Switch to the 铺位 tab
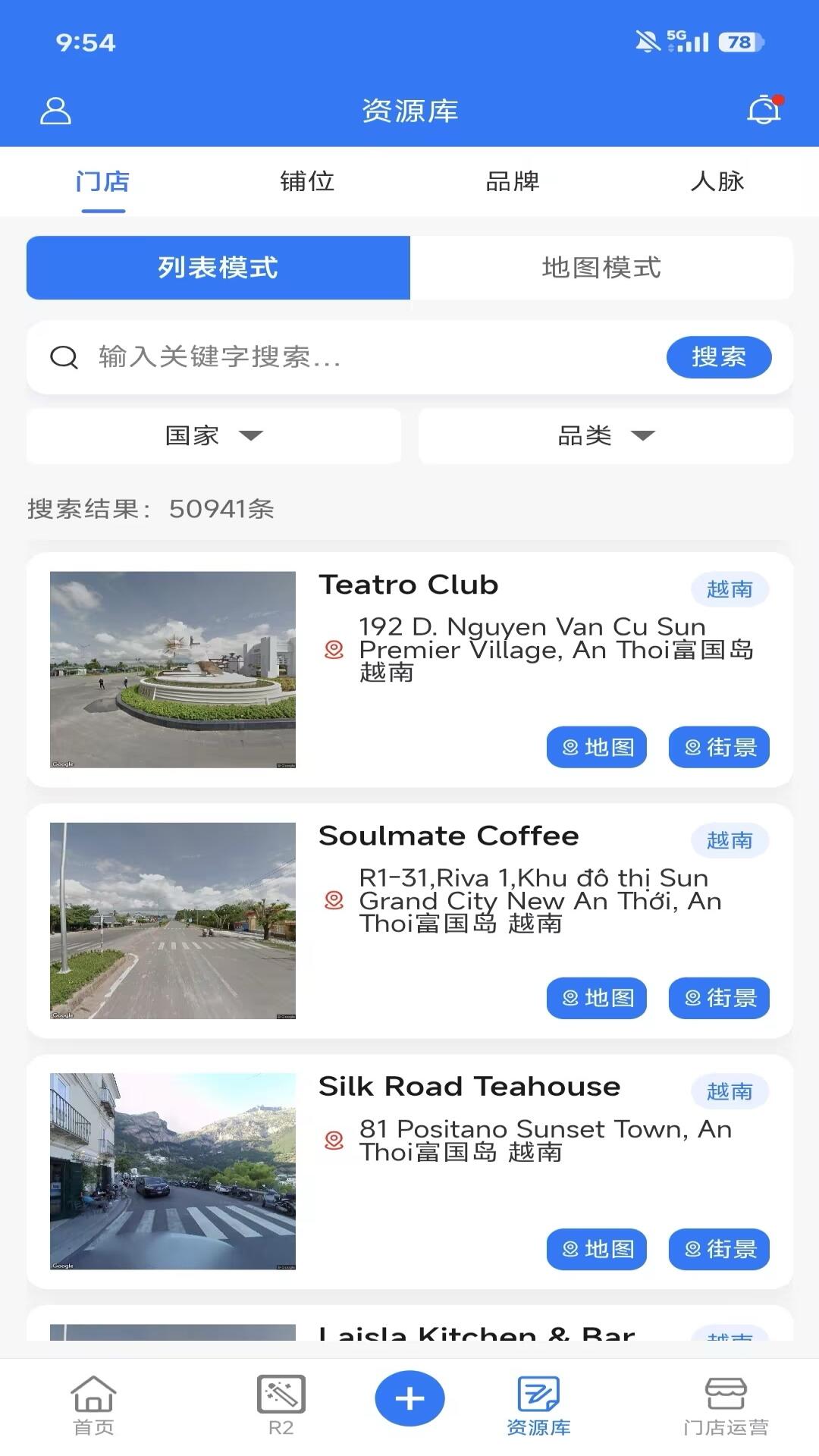 tap(307, 182)
